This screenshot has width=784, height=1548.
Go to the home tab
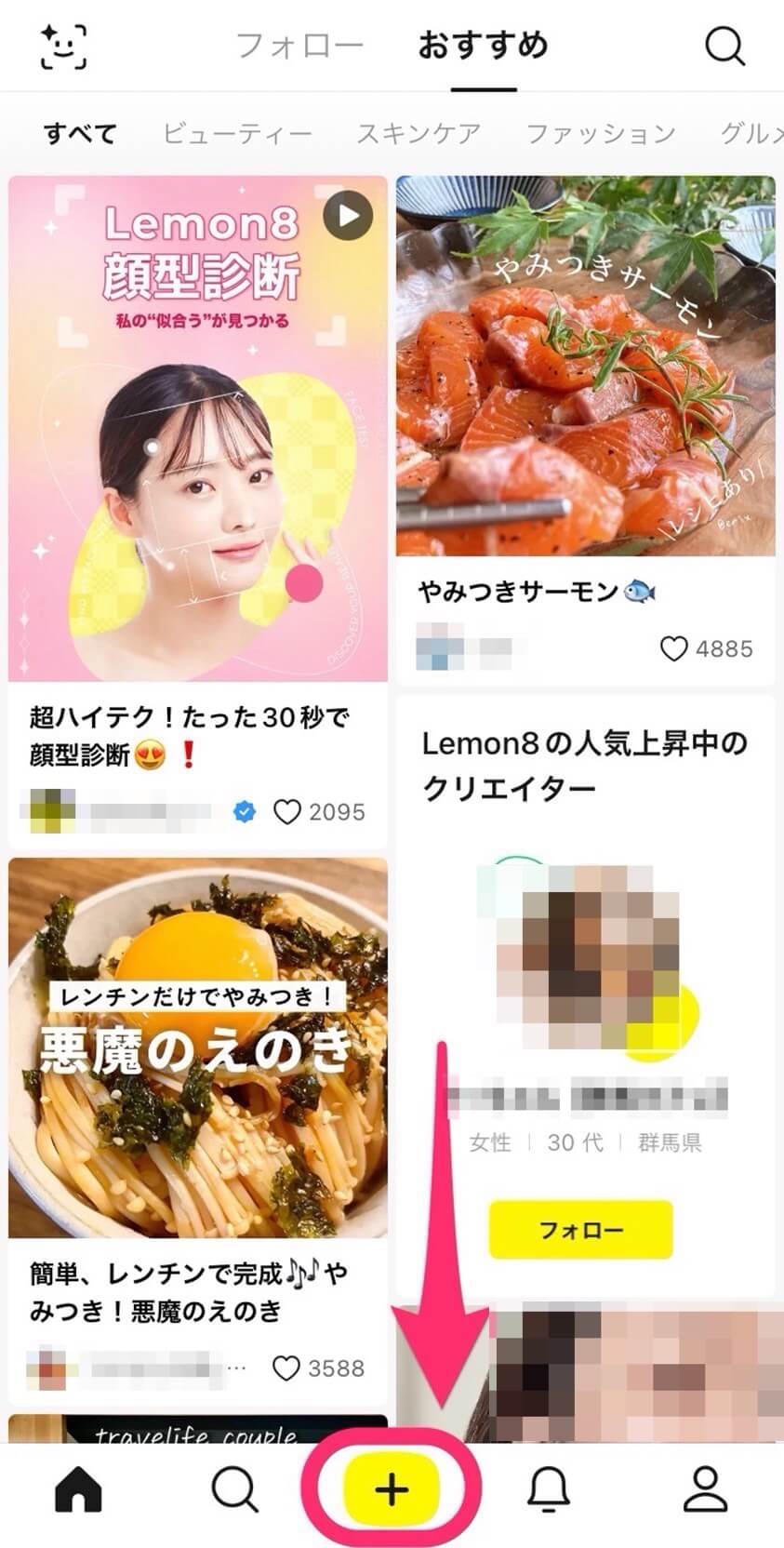tap(79, 1490)
